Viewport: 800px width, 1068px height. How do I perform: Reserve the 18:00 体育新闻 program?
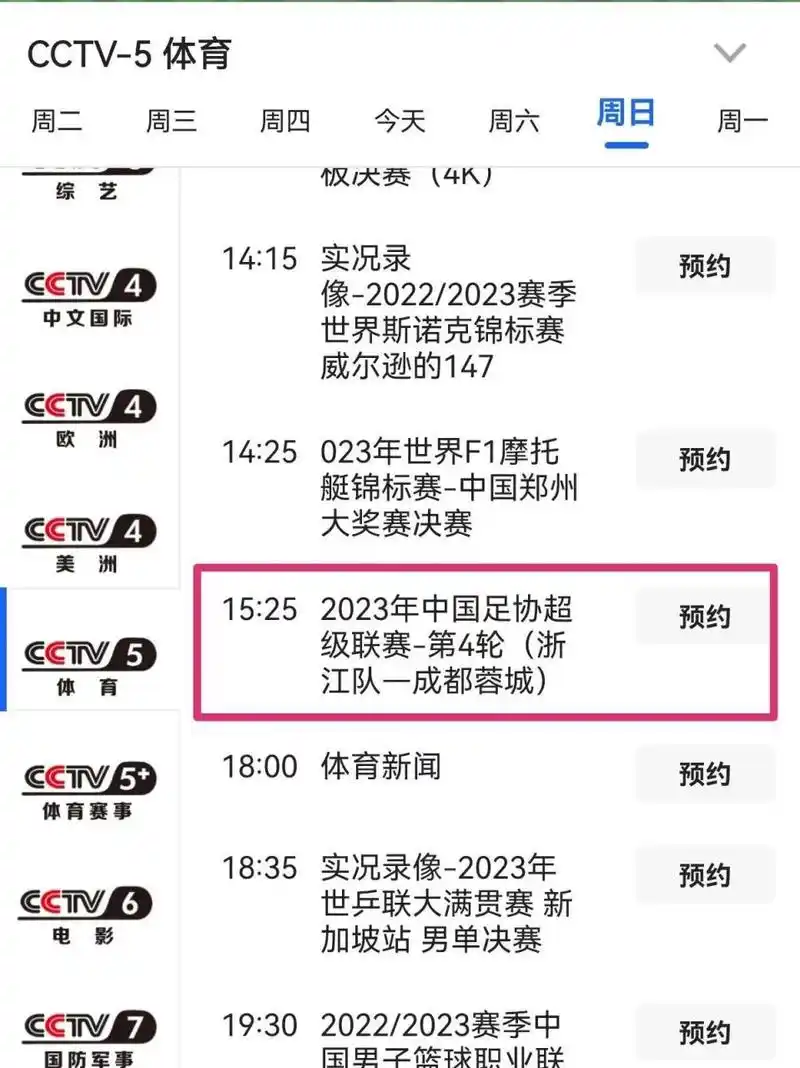tap(704, 774)
